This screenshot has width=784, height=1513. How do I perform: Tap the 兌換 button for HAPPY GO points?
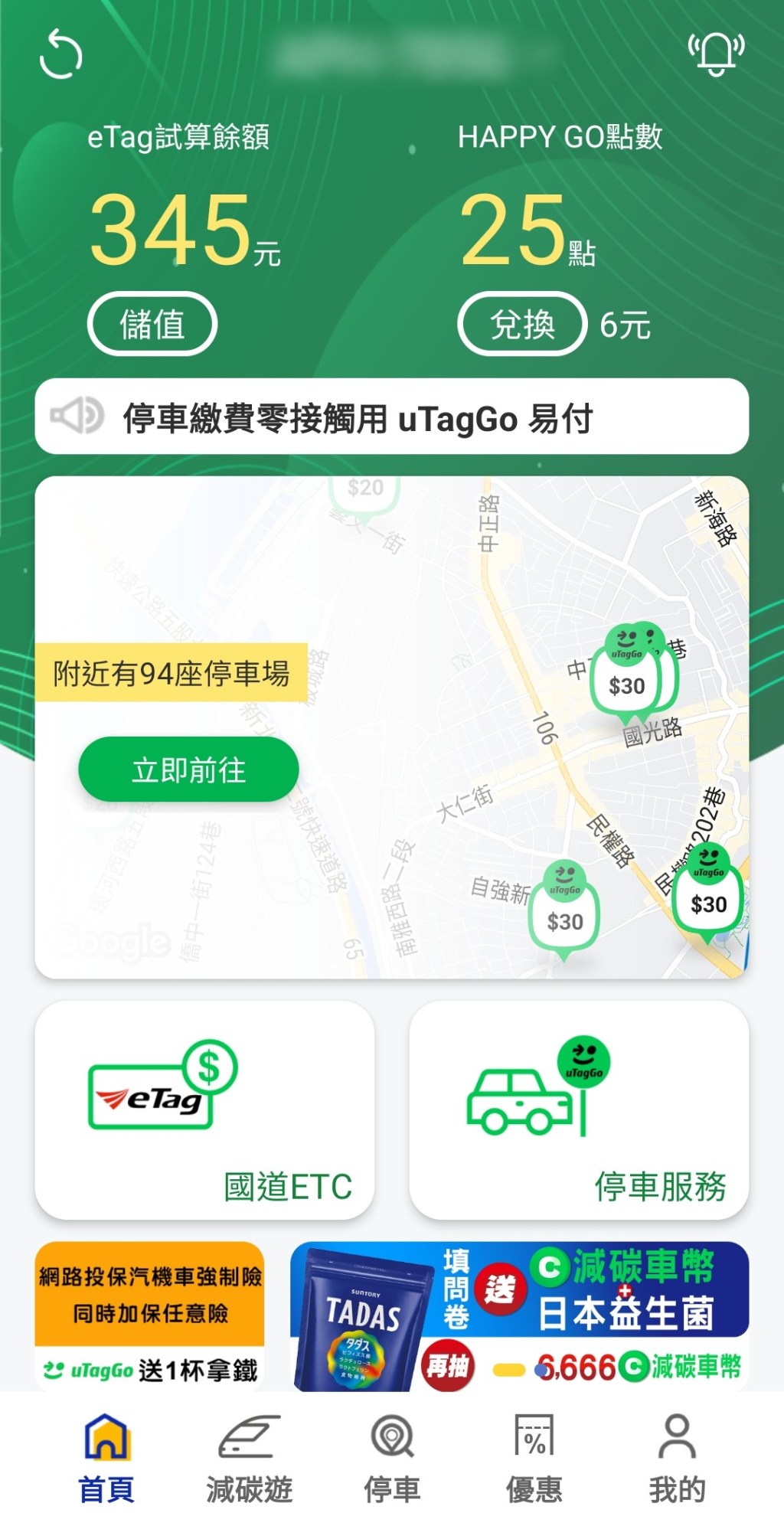(x=521, y=323)
